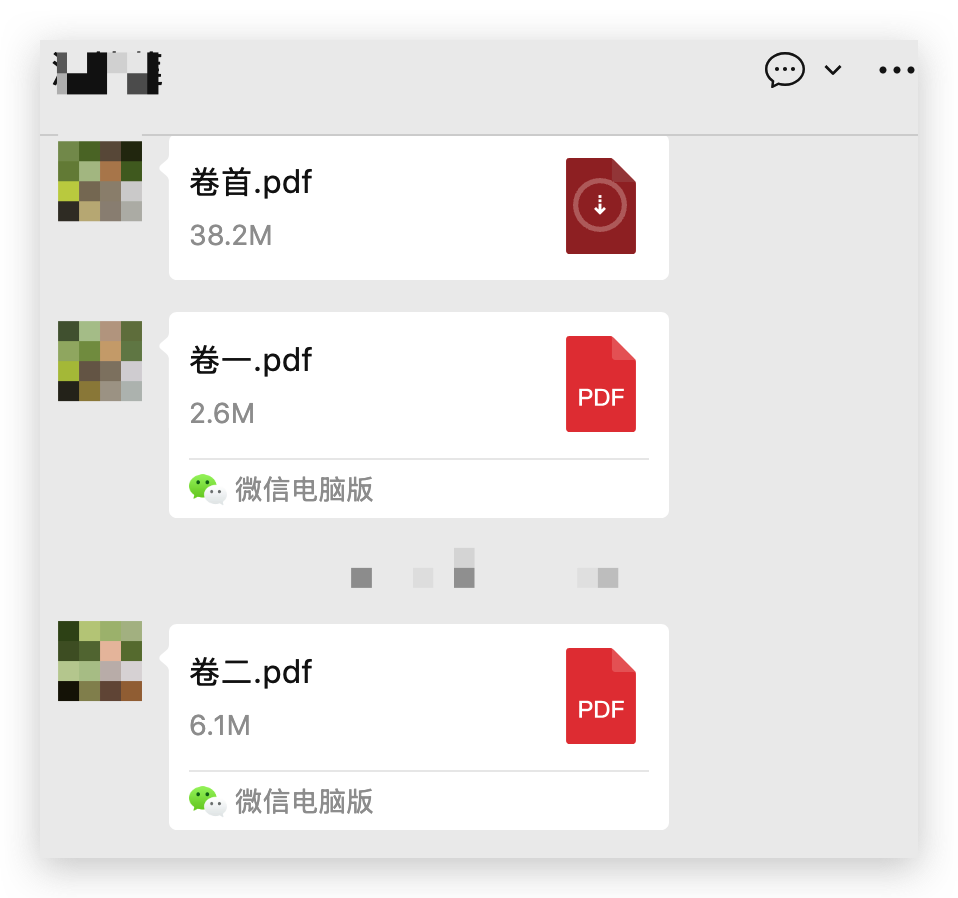Viewport: 958px width, 898px height.
Task: Open the 卷二.pdf file message
Action: tap(418, 697)
